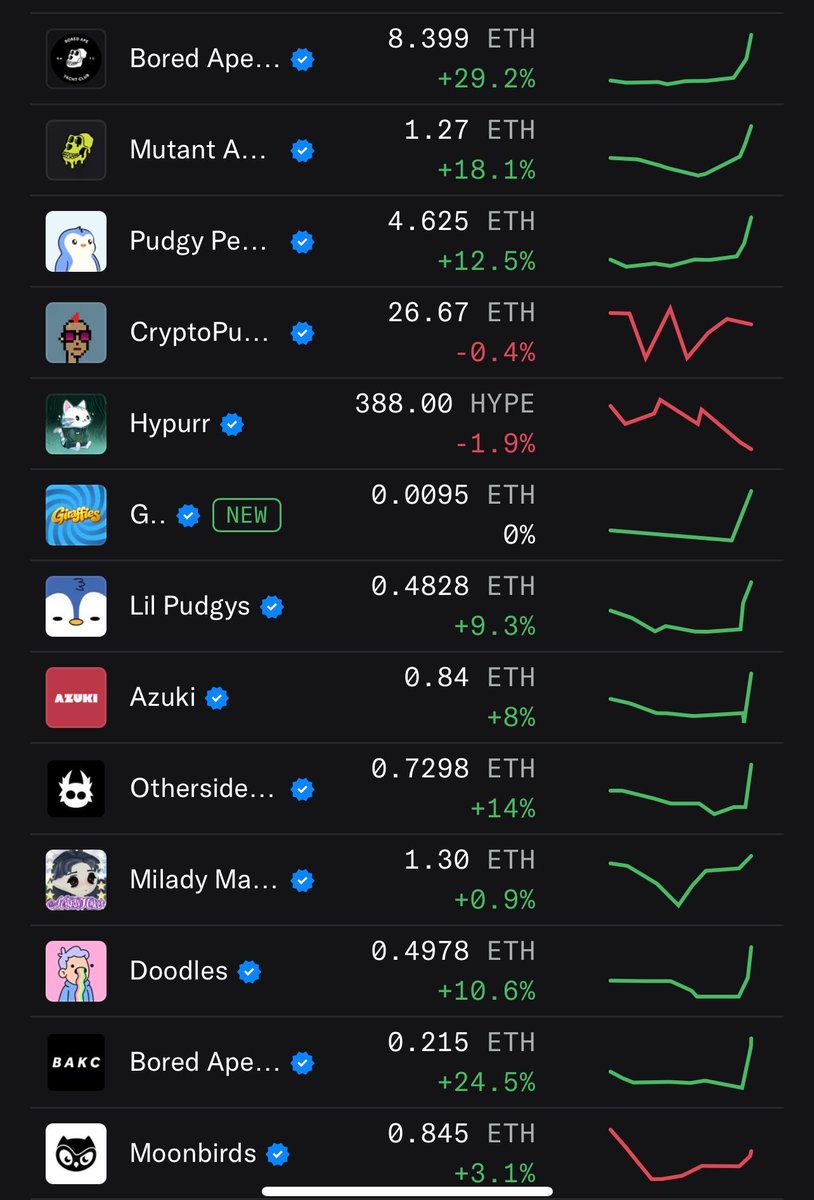The image size is (814, 1200).
Task: Tap the Hypurr collection row
Action: [170, 423]
